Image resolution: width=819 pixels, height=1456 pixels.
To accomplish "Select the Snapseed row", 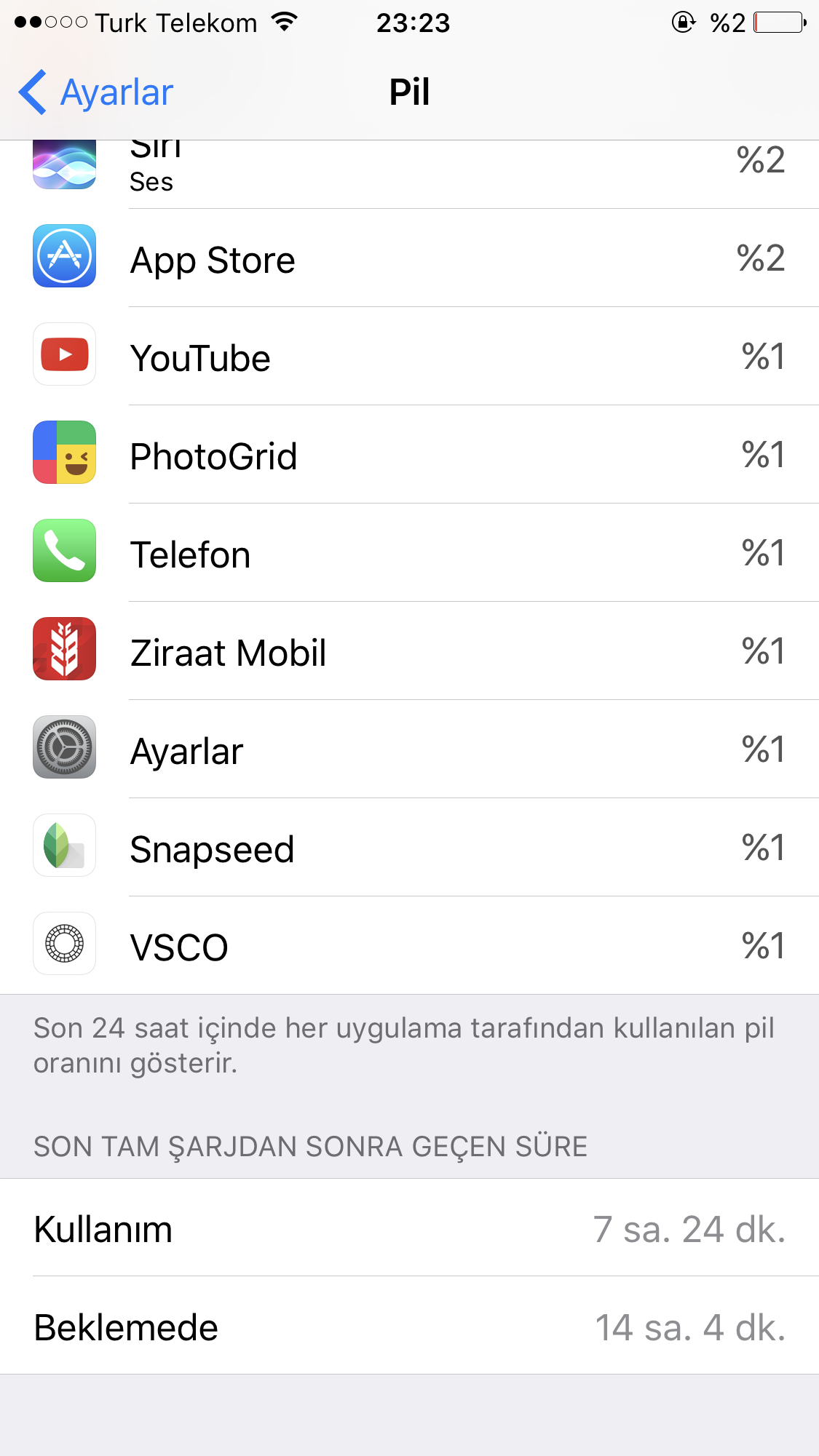I will [408, 848].
